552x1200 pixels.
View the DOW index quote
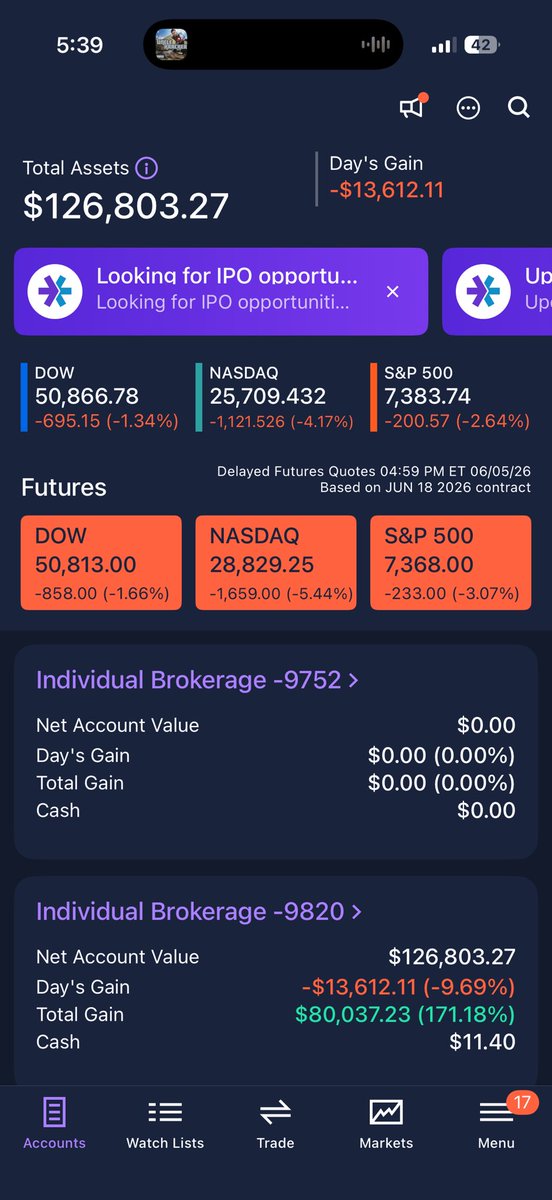pyautogui.click(x=99, y=397)
